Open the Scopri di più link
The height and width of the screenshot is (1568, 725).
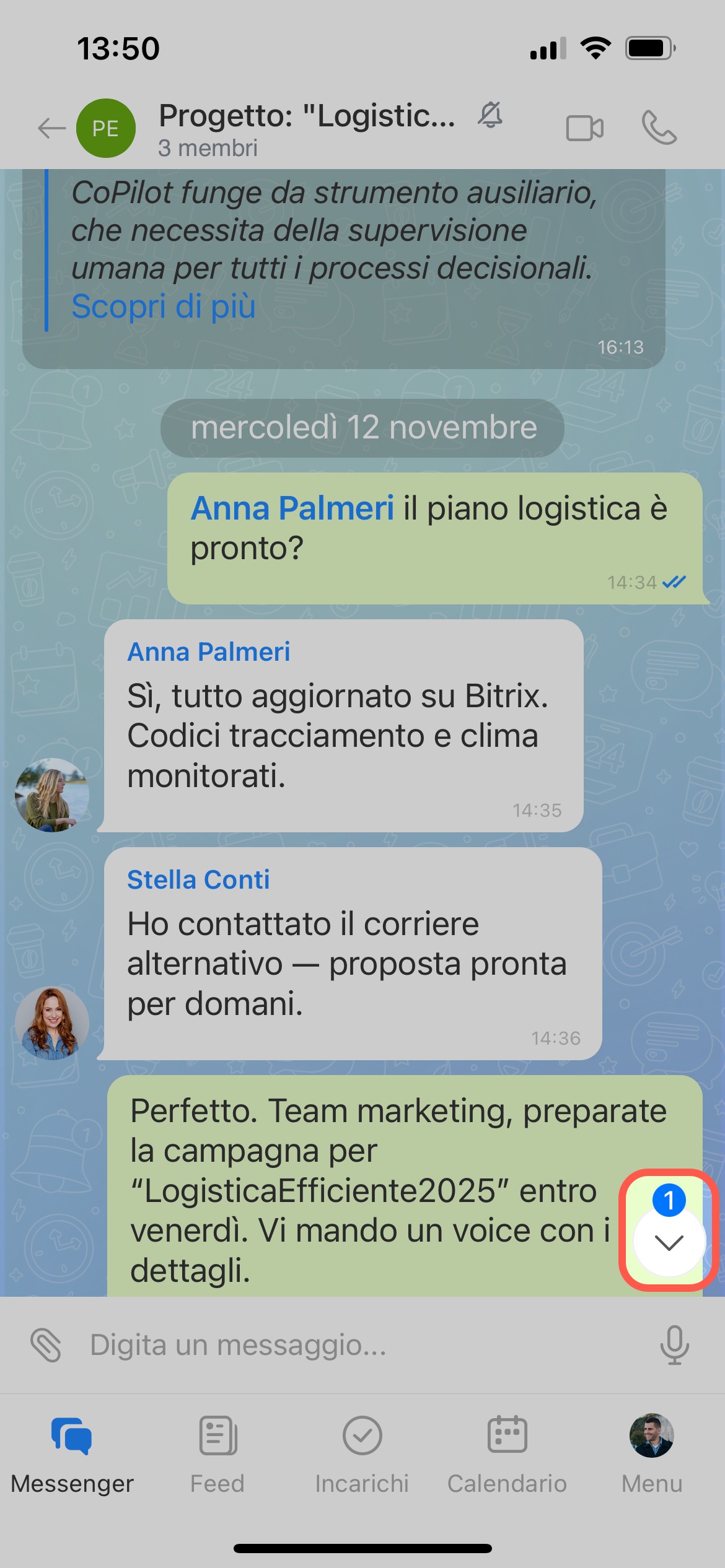click(x=163, y=306)
